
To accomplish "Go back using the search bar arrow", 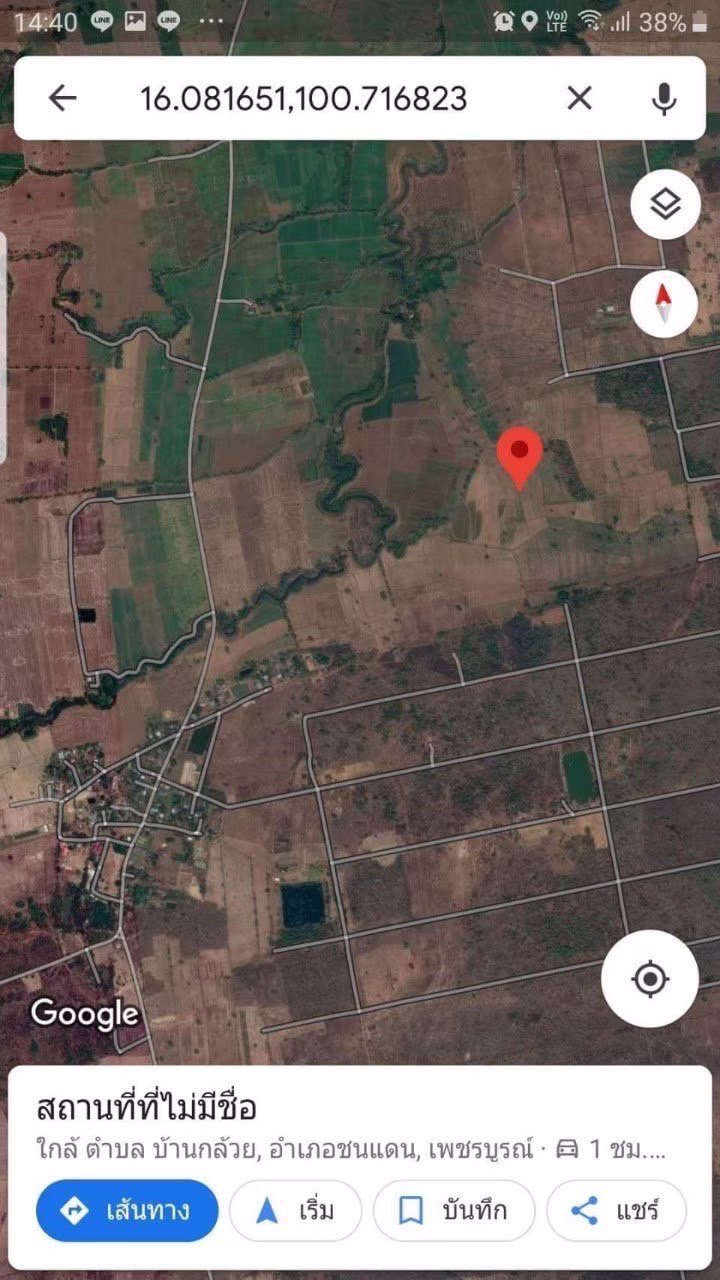I will click(62, 98).
